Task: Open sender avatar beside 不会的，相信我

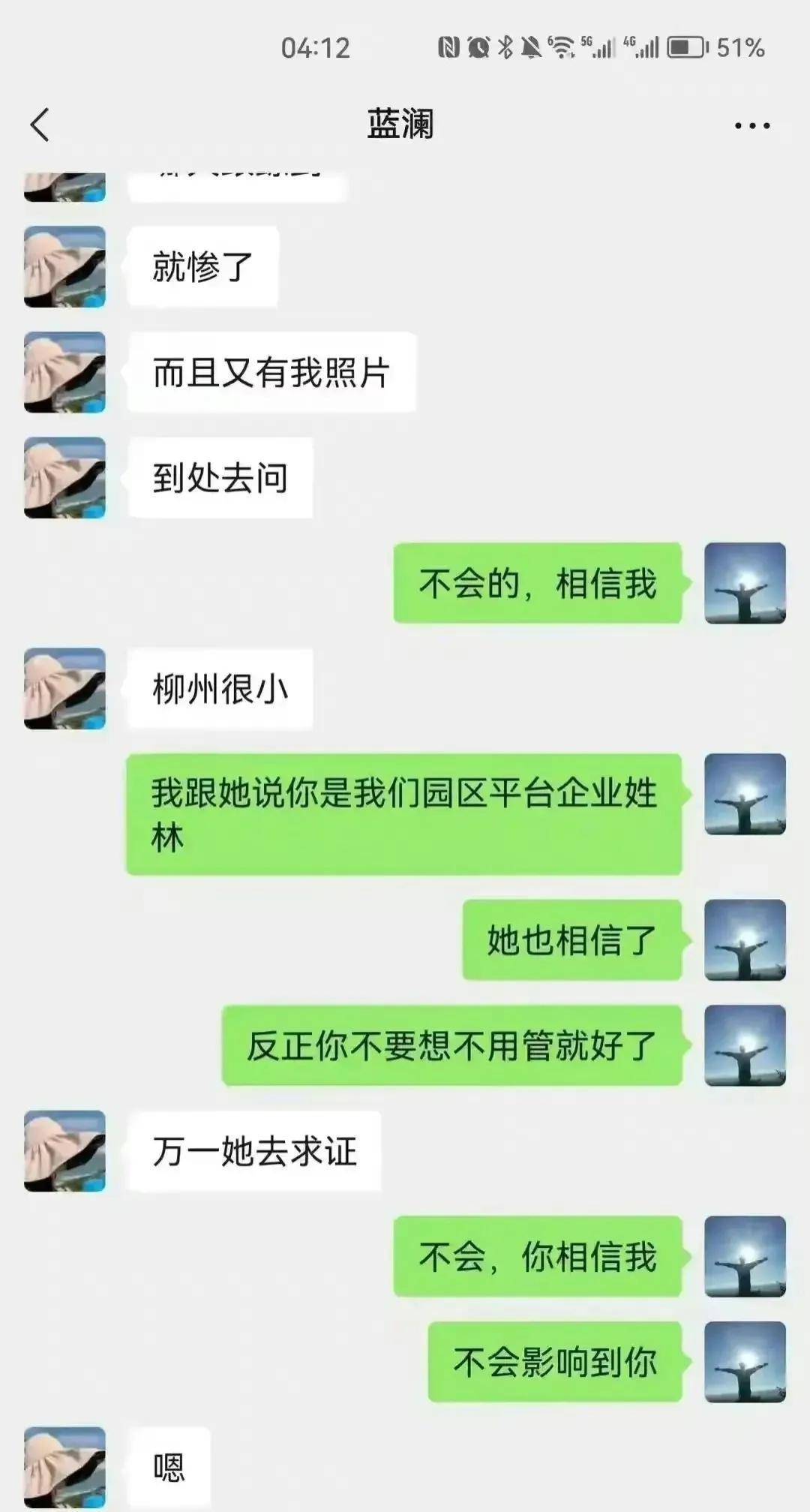Action: click(x=745, y=583)
